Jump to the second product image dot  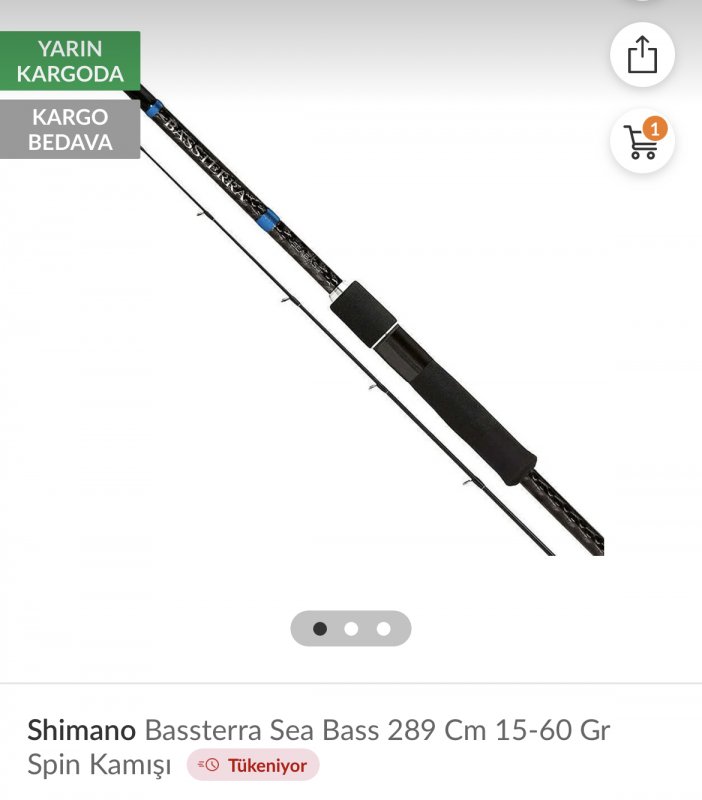click(x=351, y=629)
